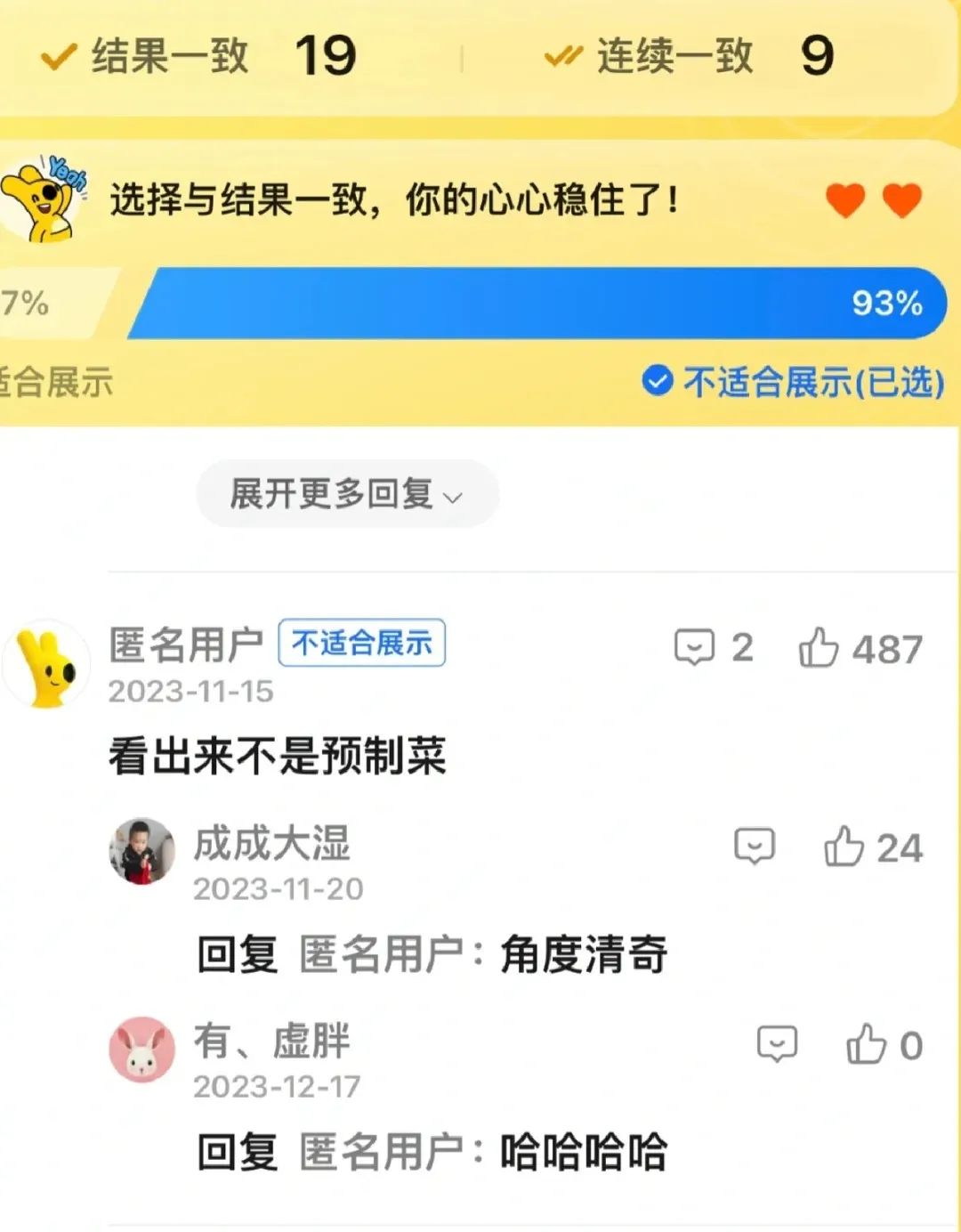Open 成成大湿's profile avatar
961x1232 pixels.
click(x=142, y=851)
